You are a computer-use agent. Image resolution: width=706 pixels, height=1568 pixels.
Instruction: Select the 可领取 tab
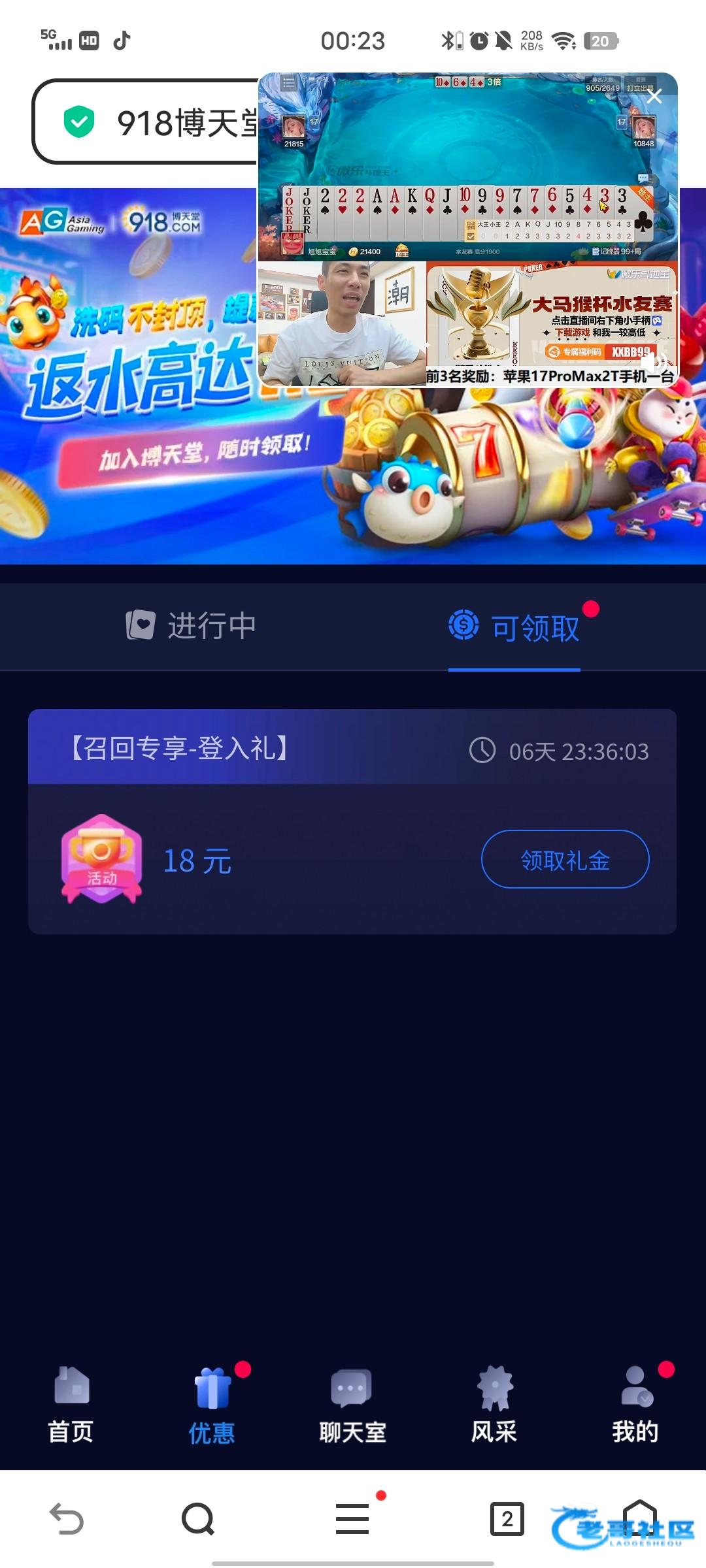coord(515,627)
